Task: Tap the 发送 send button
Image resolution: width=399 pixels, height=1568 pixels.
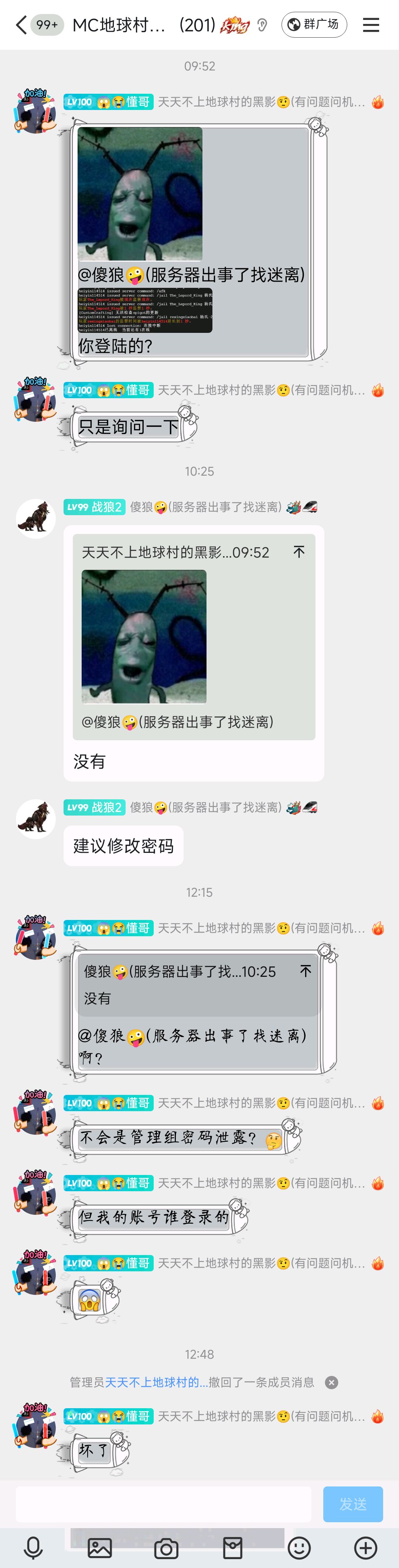Action: (x=353, y=1504)
